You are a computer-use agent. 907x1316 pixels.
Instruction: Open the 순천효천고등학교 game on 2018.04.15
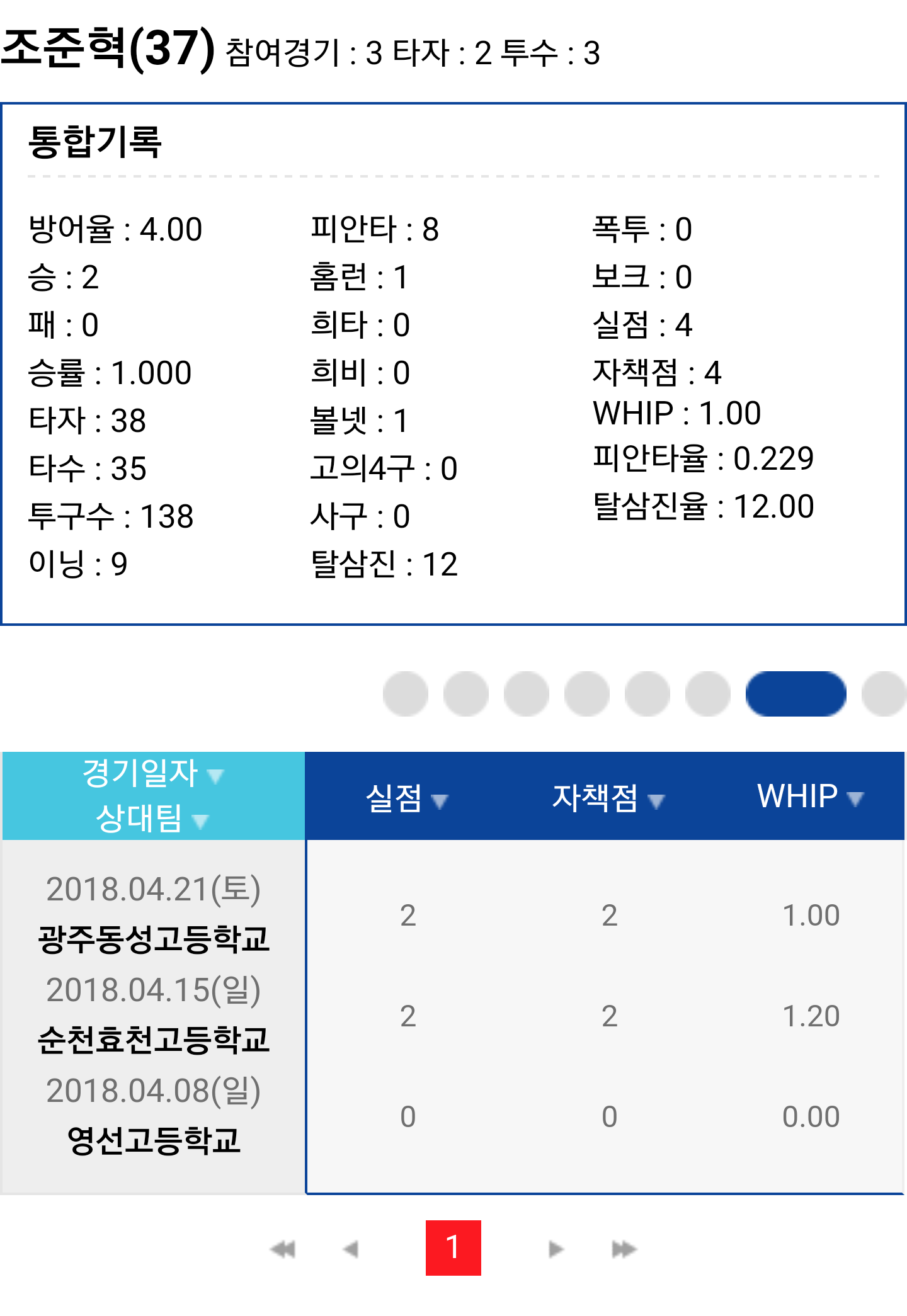coord(154,1040)
